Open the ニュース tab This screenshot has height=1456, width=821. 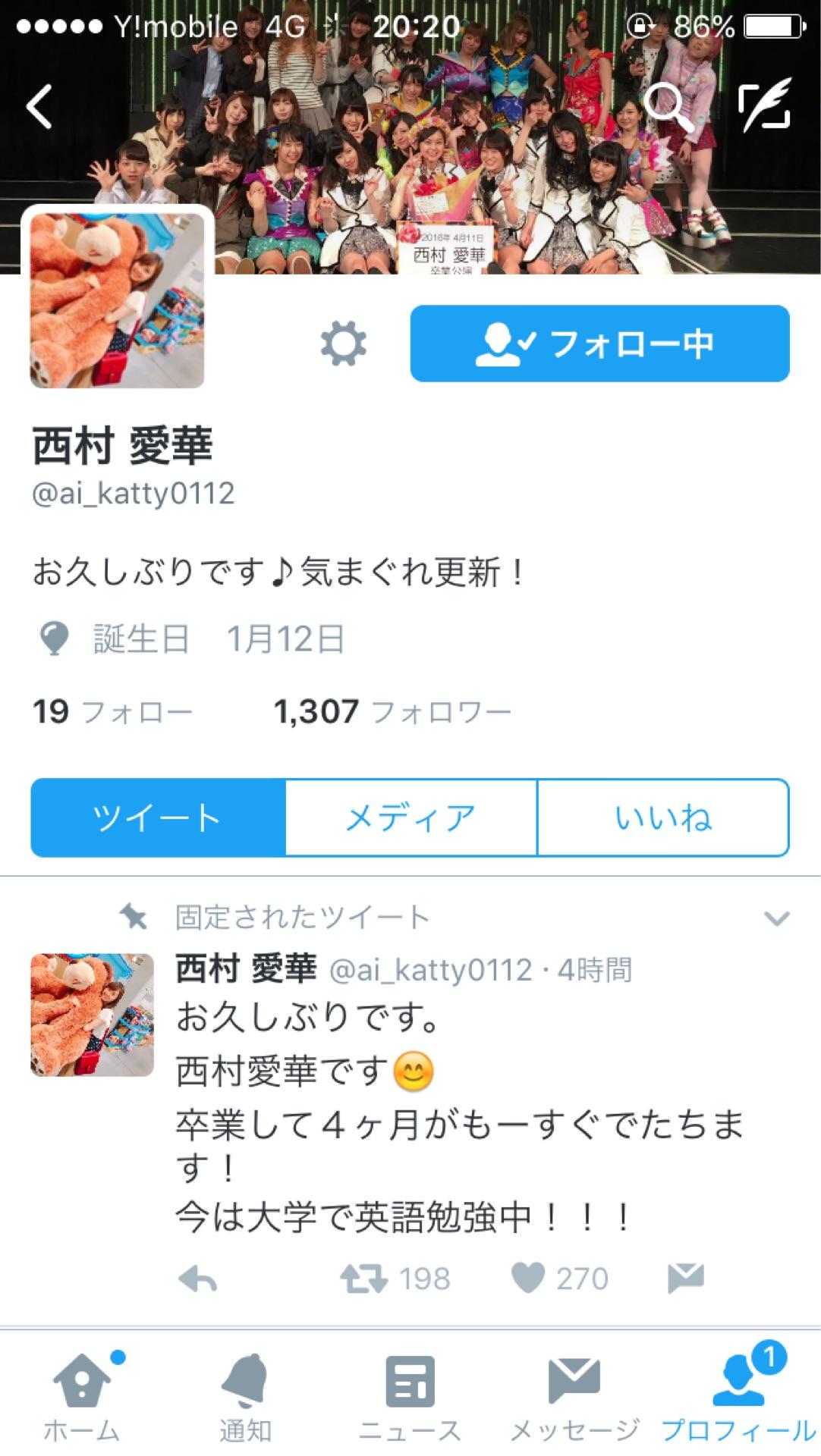coord(410,1395)
